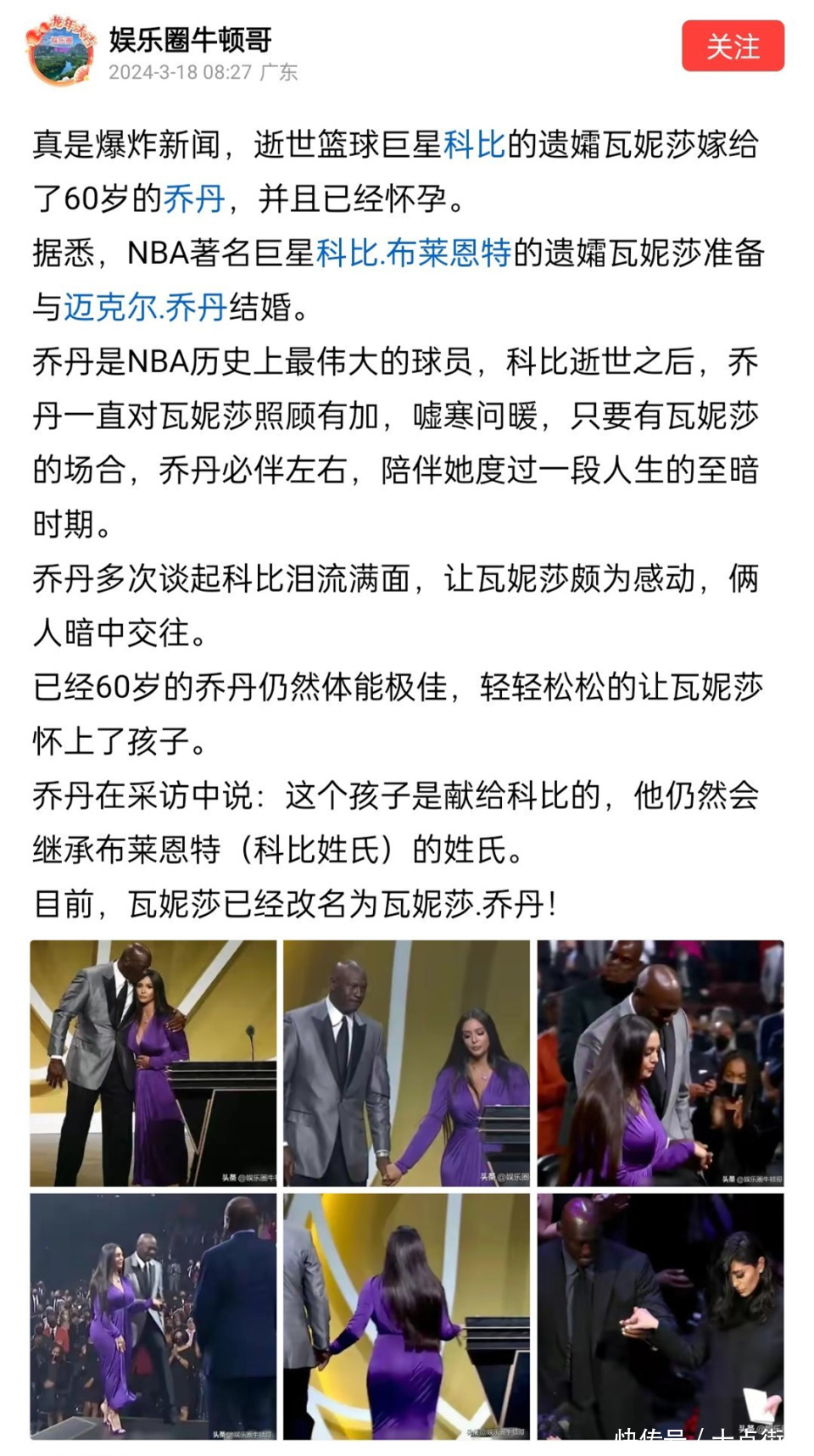Open the blue 科比 link in first line

pyautogui.click(x=473, y=144)
